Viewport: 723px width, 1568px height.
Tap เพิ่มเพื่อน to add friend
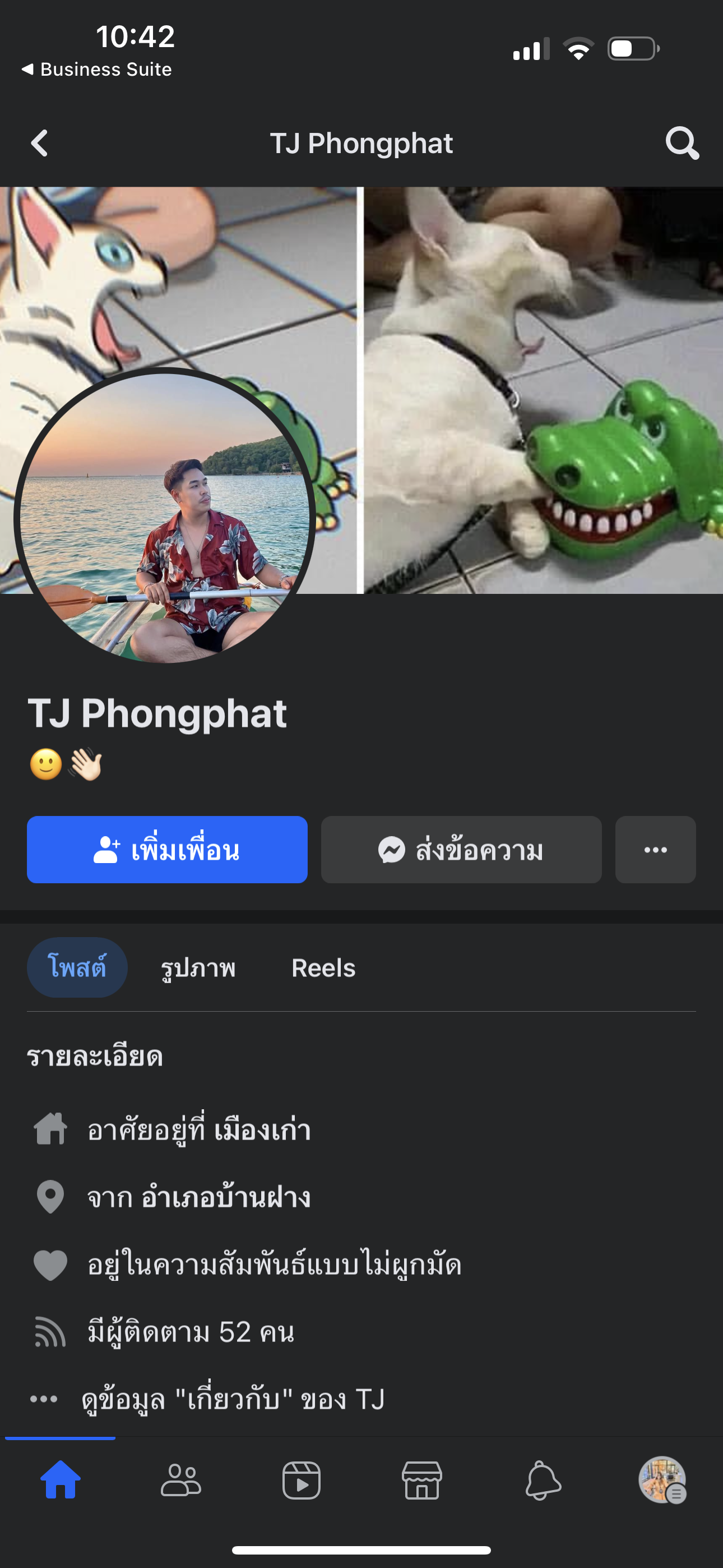(167, 849)
